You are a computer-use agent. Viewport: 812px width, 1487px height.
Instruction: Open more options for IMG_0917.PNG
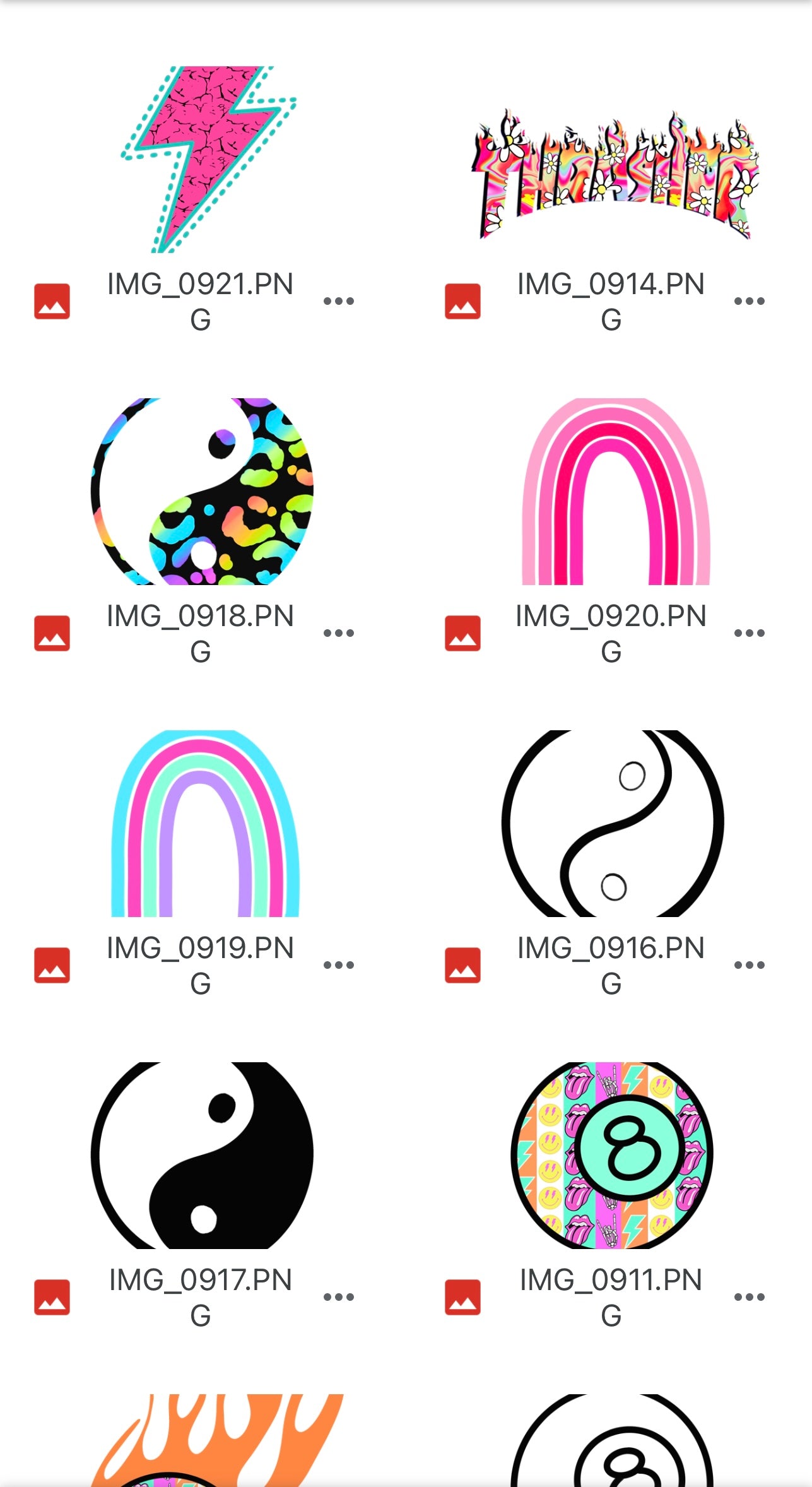339,1297
